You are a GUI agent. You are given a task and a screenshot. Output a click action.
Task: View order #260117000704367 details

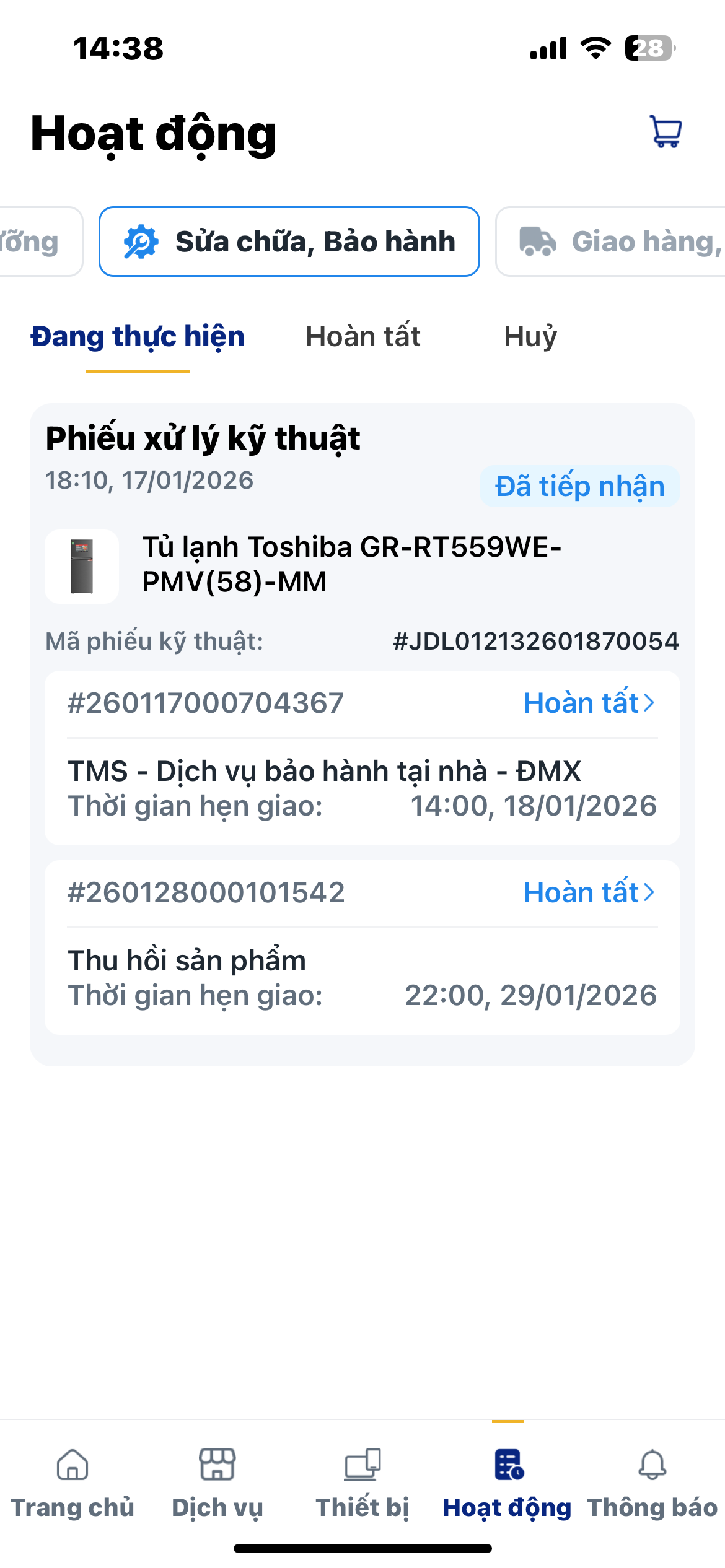[589, 703]
